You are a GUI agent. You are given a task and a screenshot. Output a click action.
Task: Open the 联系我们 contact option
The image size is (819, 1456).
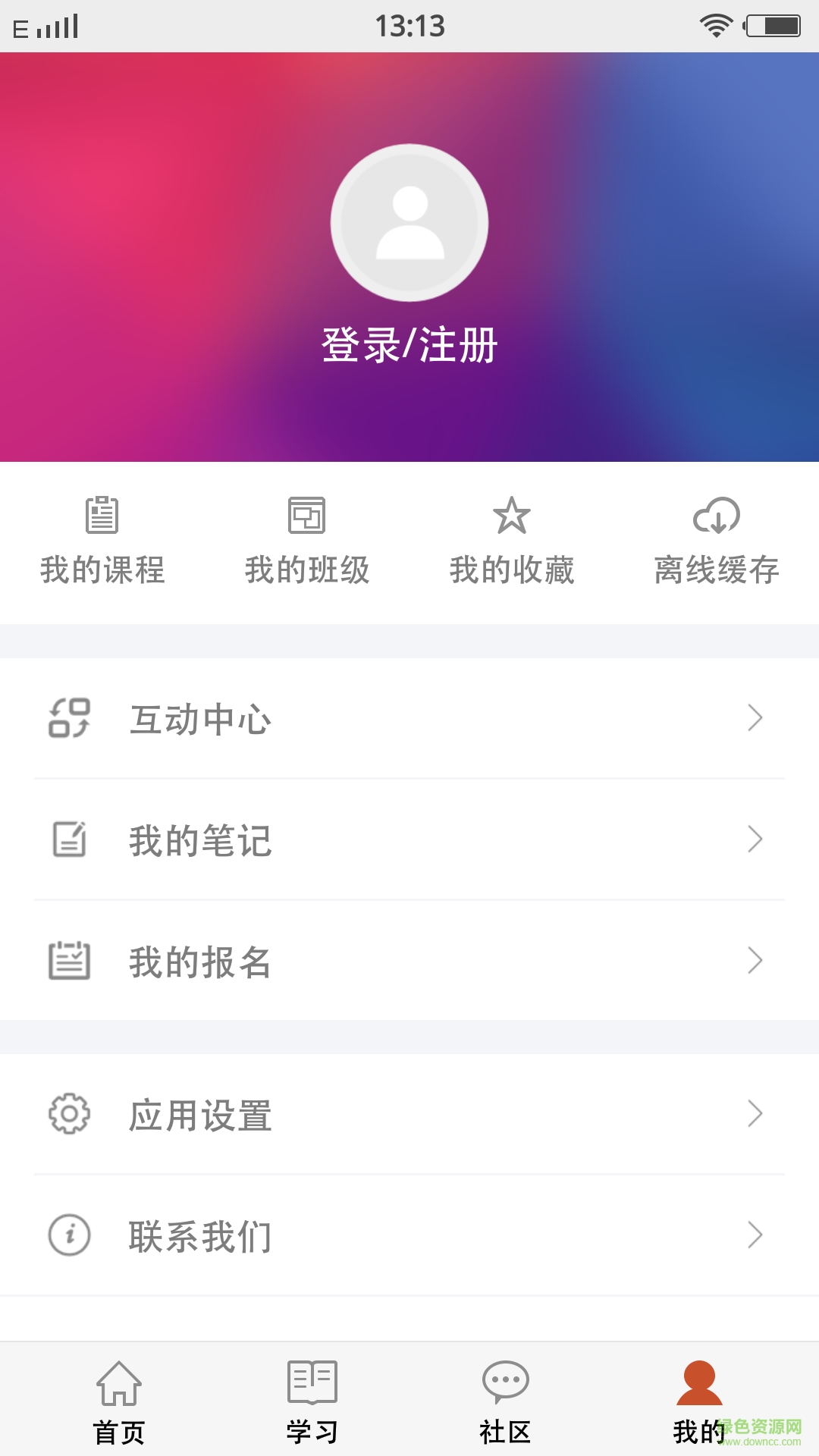pyautogui.click(x=200, y=1236)
